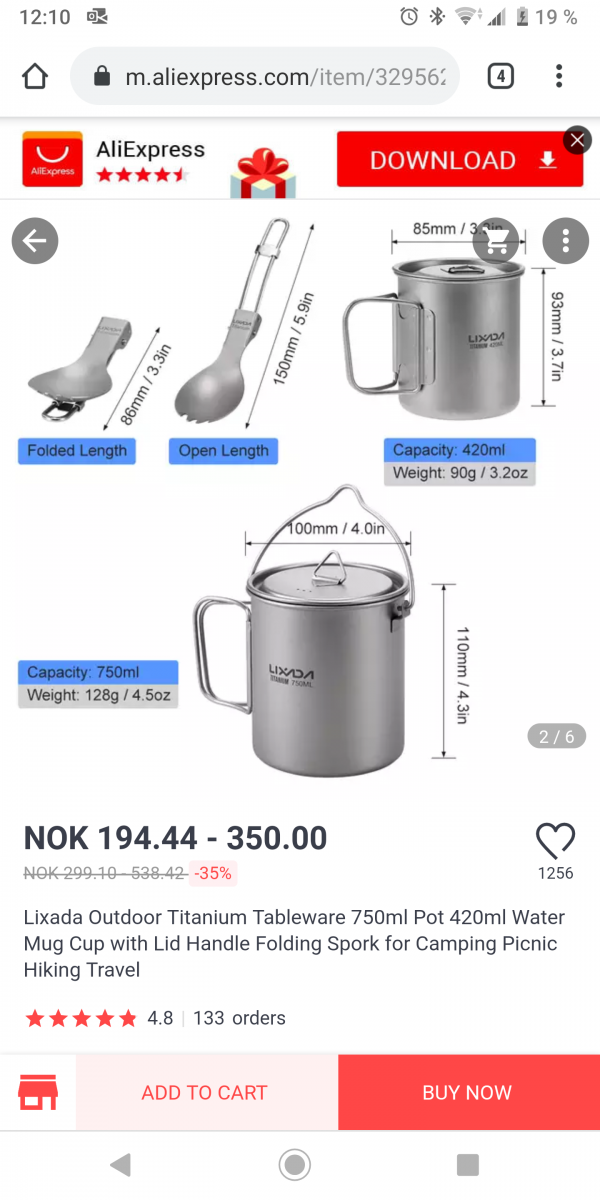Add product to wishlist with heart

(555, 841)
